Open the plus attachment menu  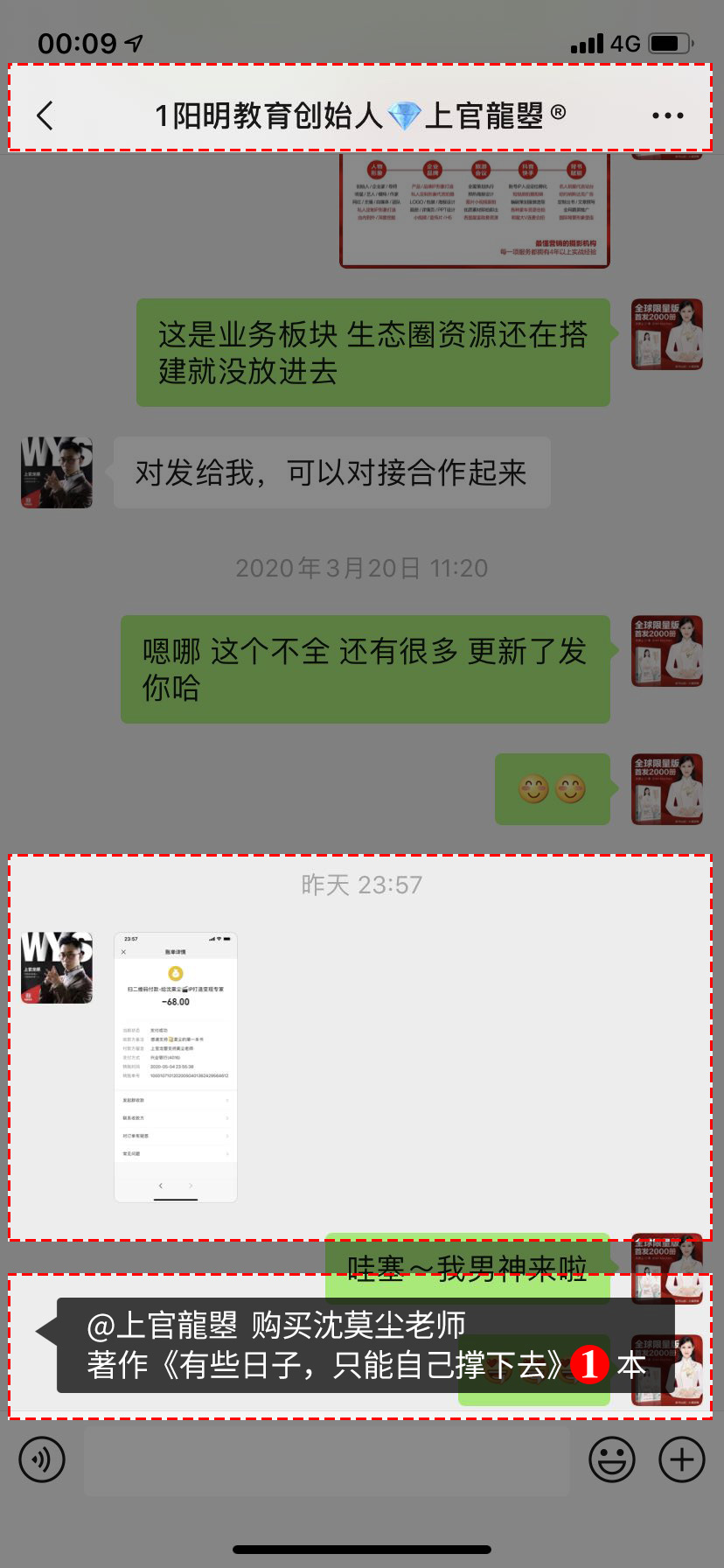(x=682, y=1459)
